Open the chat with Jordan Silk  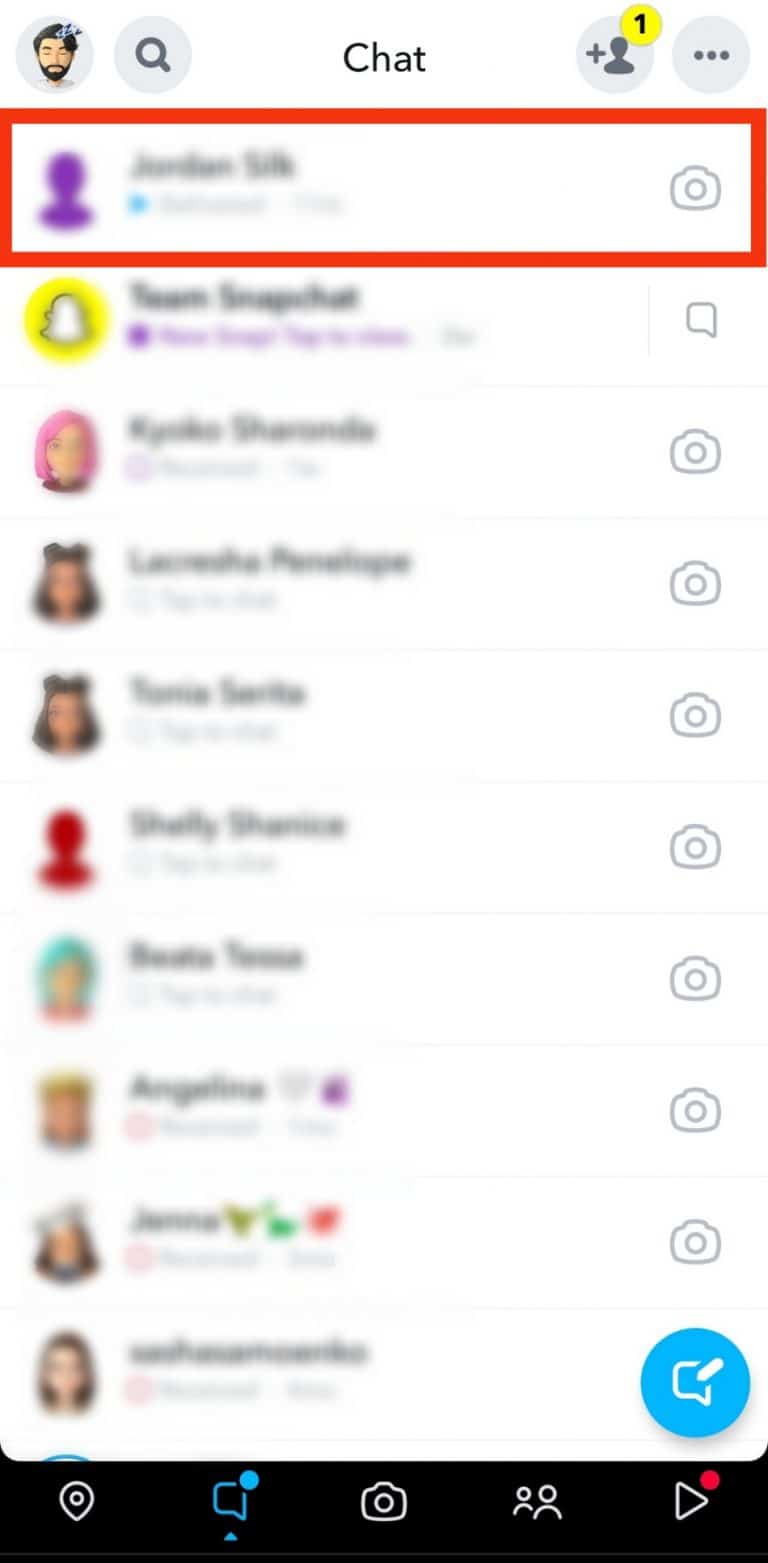point(300,185)
